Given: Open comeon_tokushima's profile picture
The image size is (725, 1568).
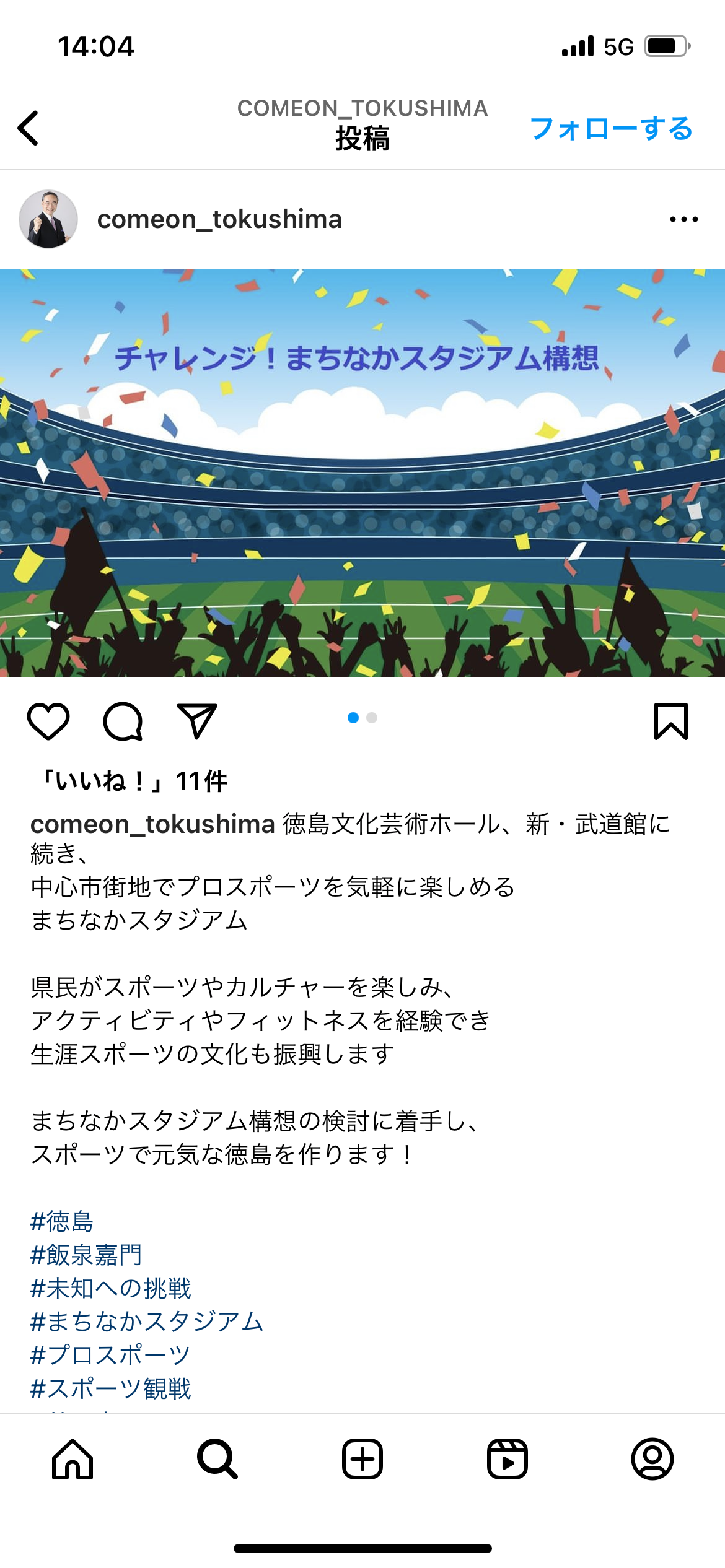Looking at the screenshot, I should [x=48, y=219].
